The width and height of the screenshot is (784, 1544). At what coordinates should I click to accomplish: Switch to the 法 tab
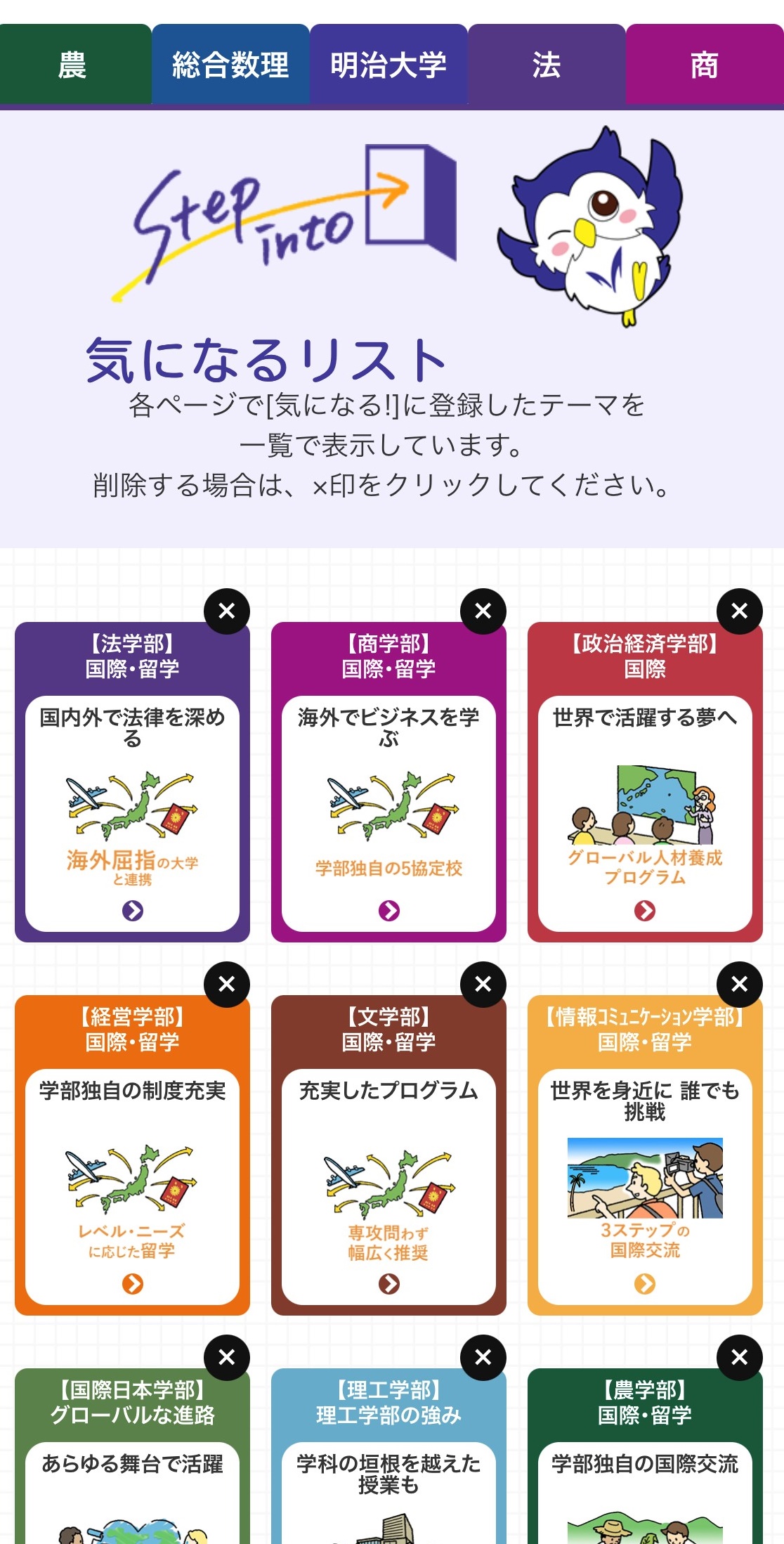click(547, 65)
